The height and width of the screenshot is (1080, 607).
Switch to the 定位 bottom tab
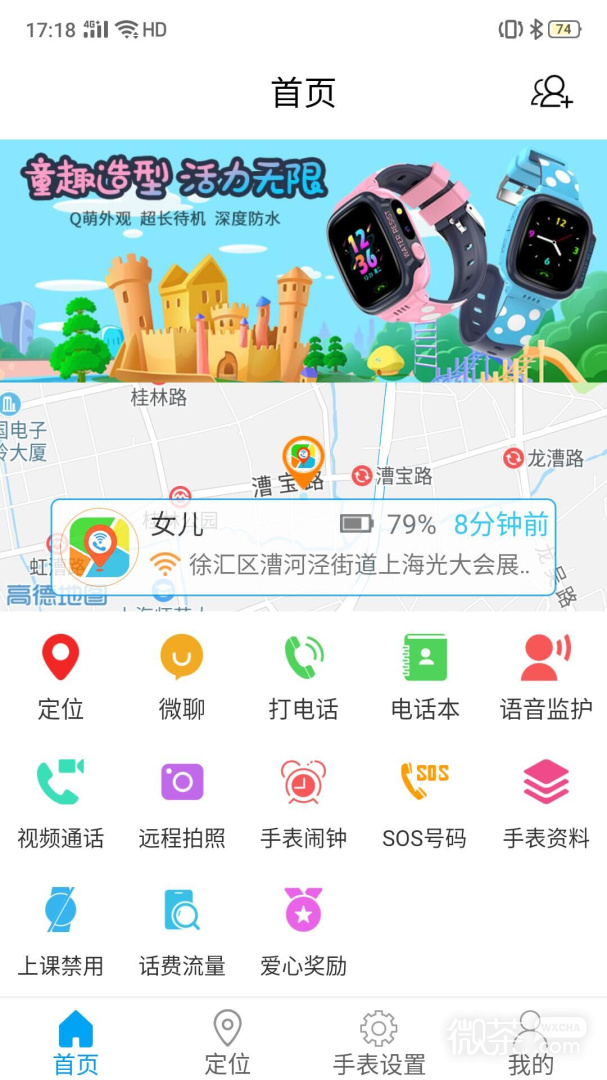click(x=228, y=1042)
